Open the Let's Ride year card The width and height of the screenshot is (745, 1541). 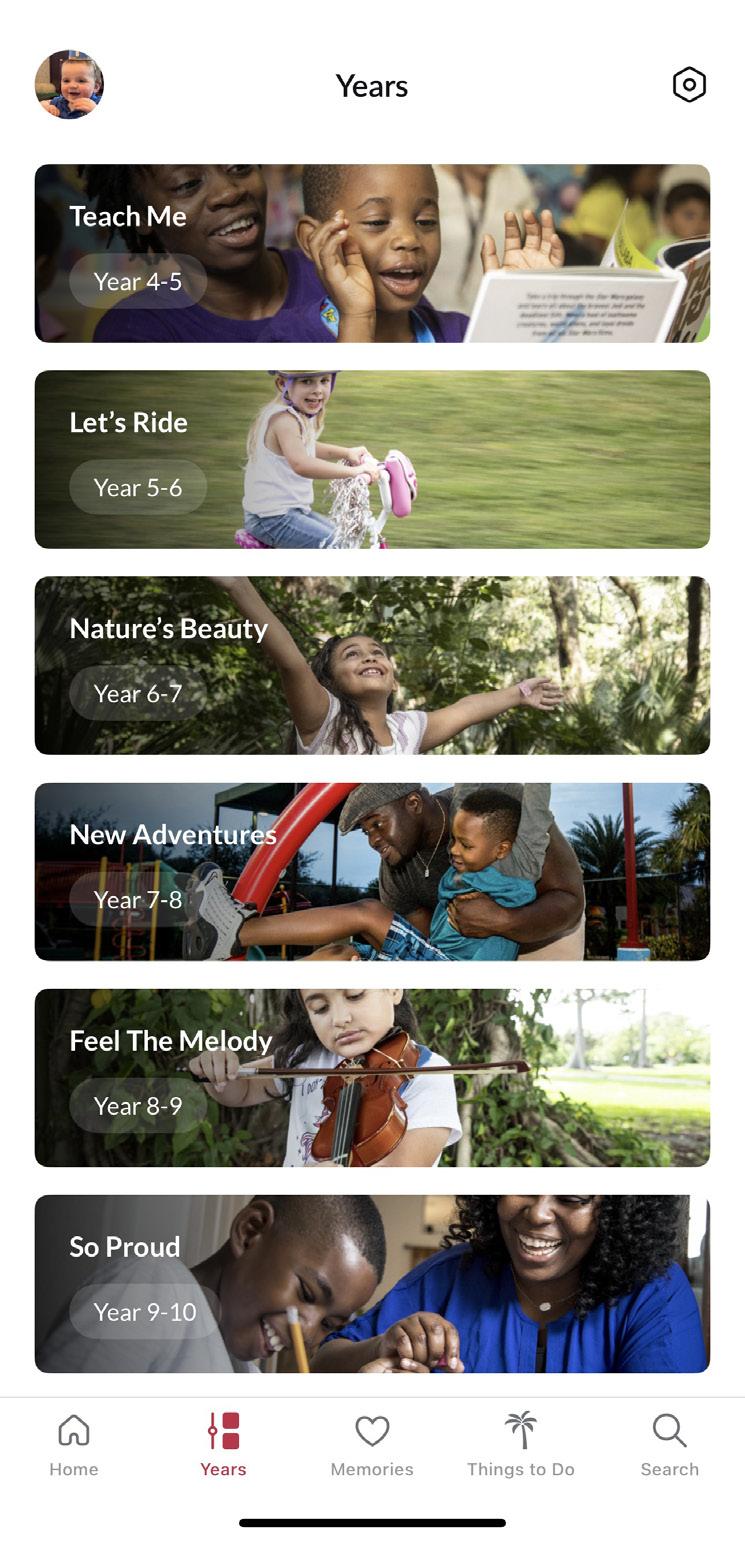(372, 459)
